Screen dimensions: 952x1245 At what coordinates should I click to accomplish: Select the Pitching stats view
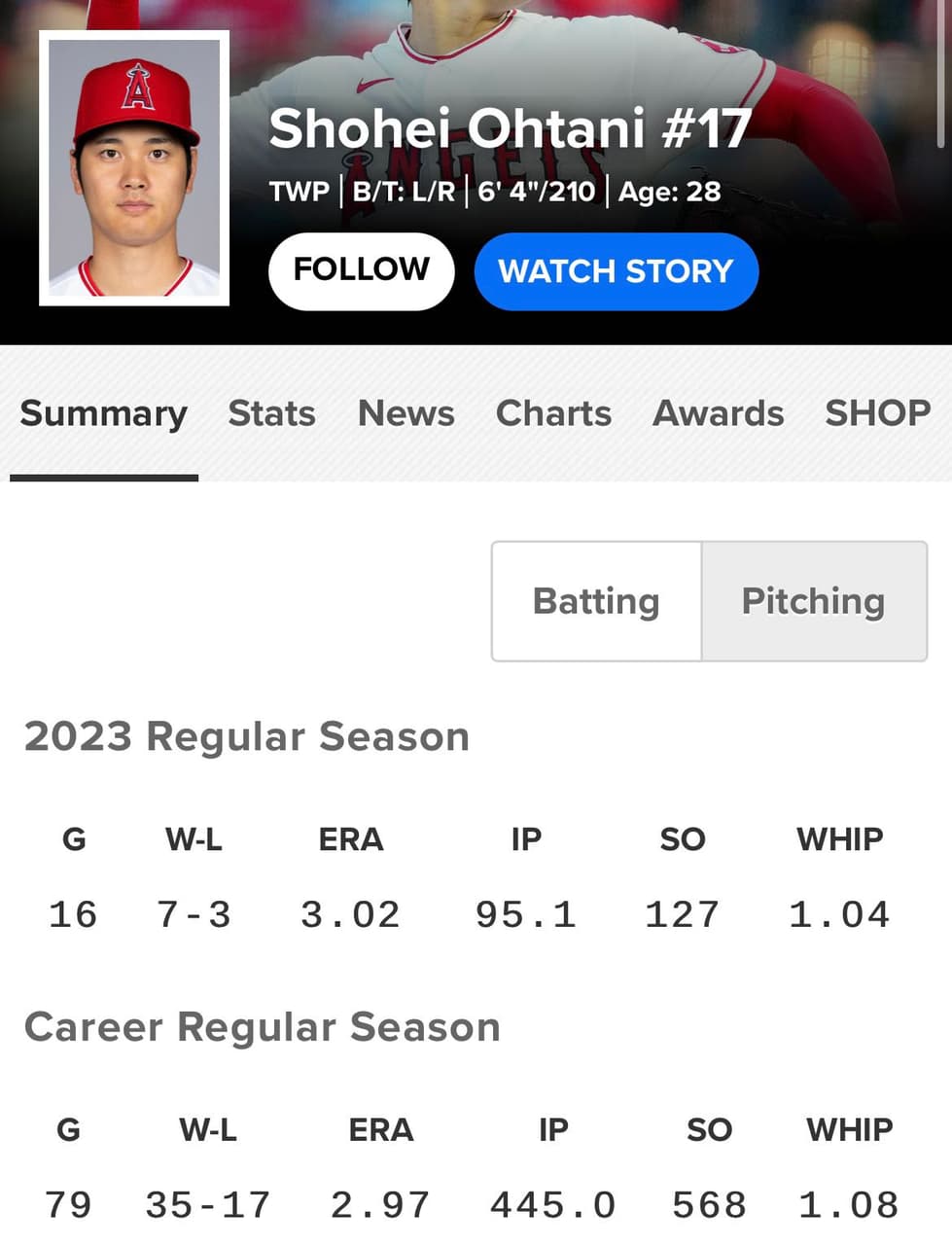point(813,602)
